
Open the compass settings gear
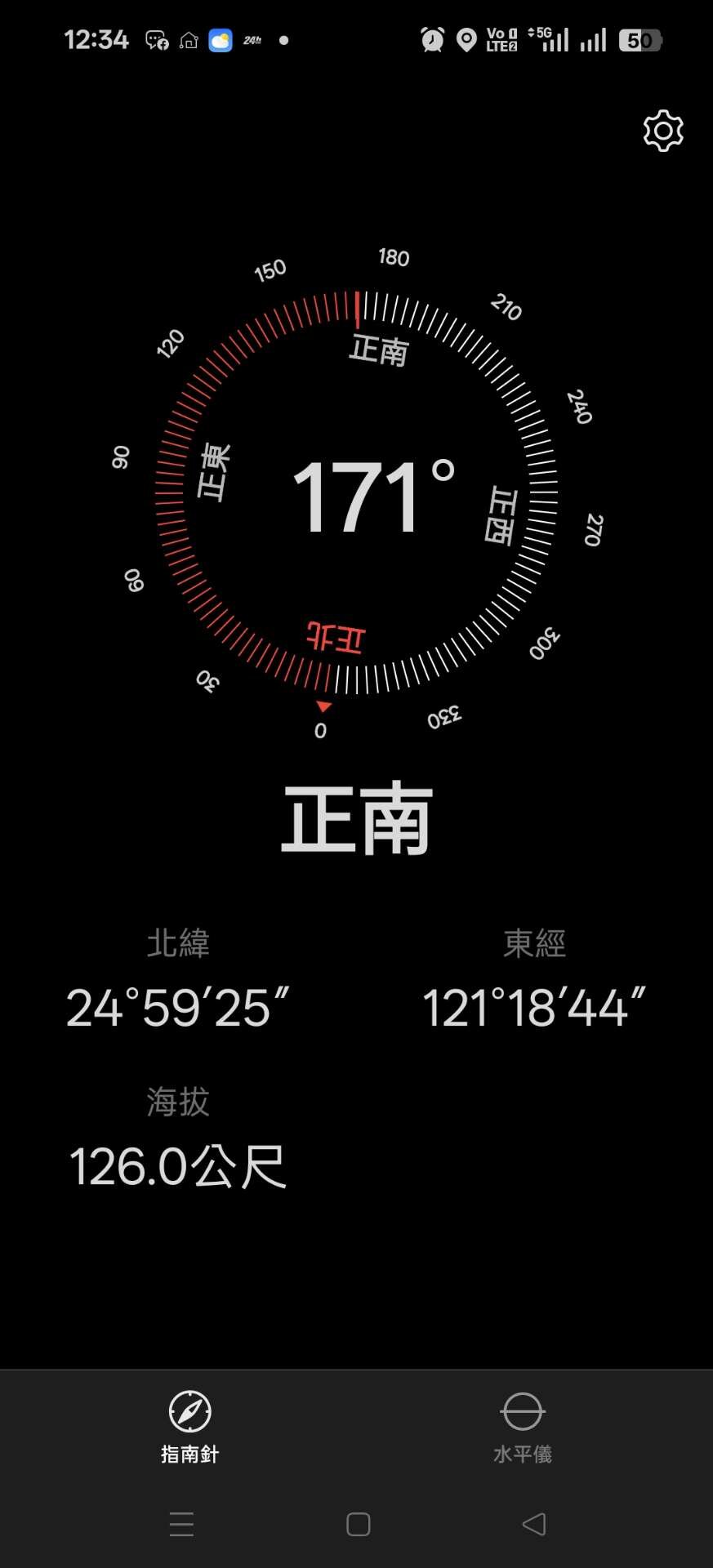(662, 131)
